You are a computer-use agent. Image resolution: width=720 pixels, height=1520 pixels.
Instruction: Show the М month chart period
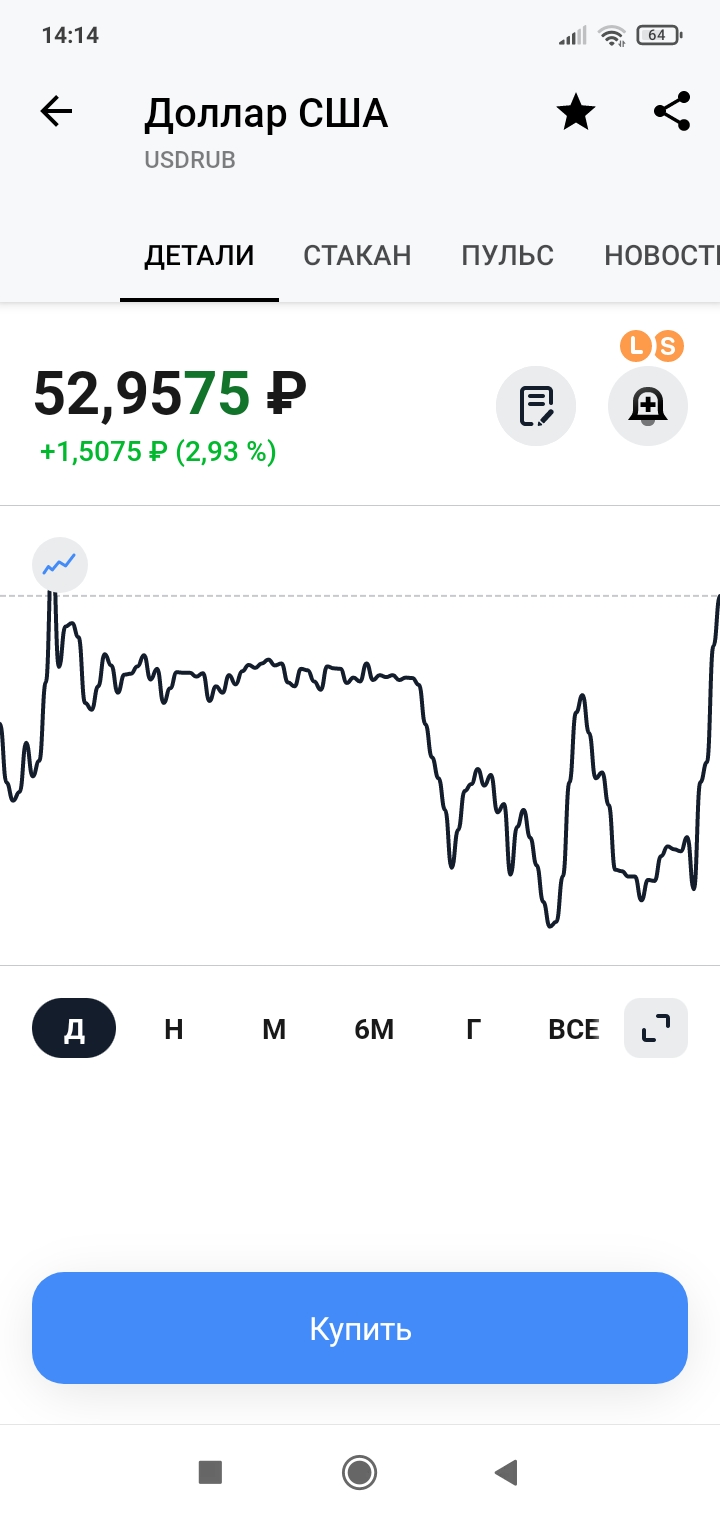(274, 1028)
